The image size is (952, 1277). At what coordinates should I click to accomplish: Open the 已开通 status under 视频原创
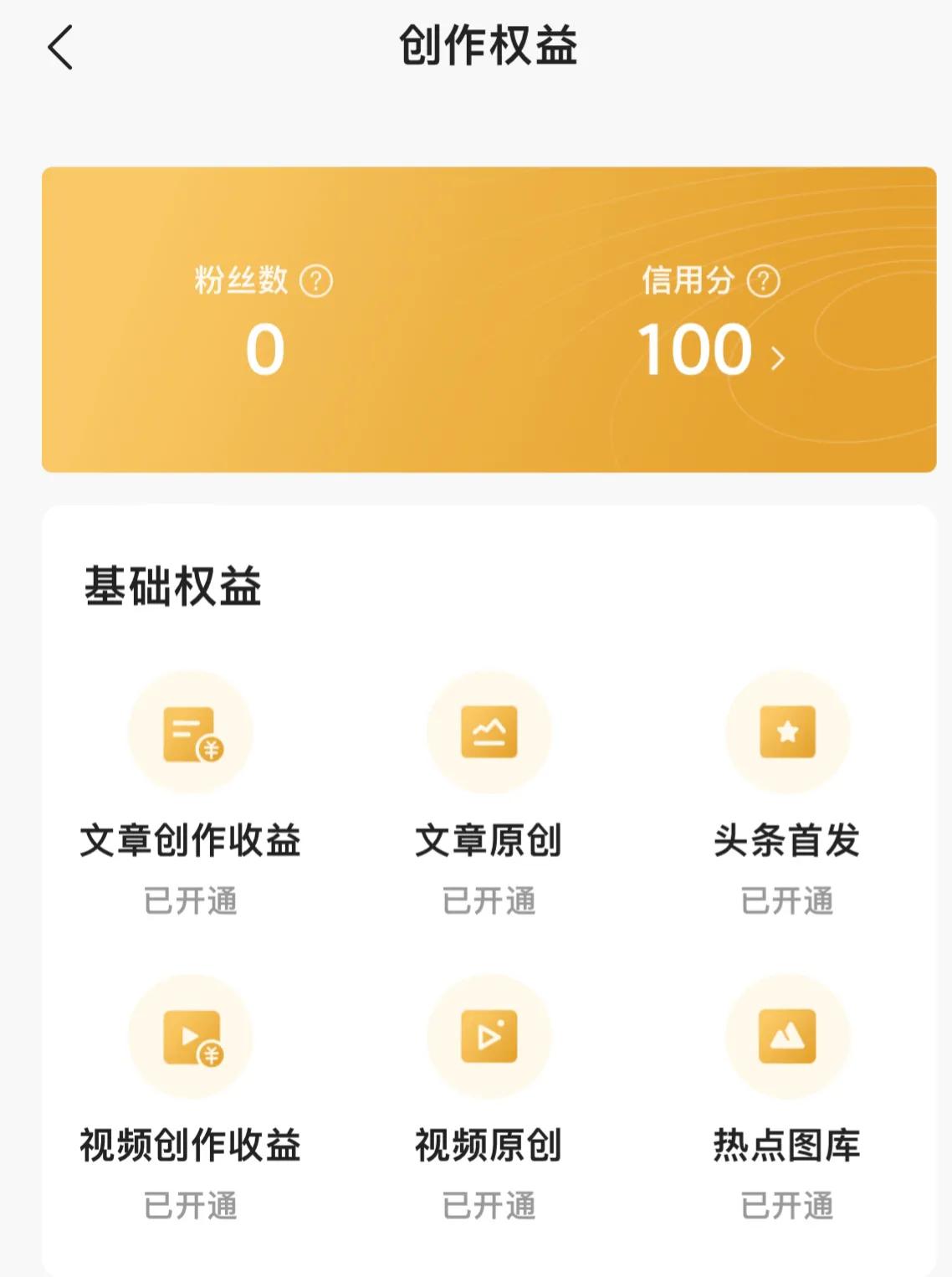(x=489, y=1205)
